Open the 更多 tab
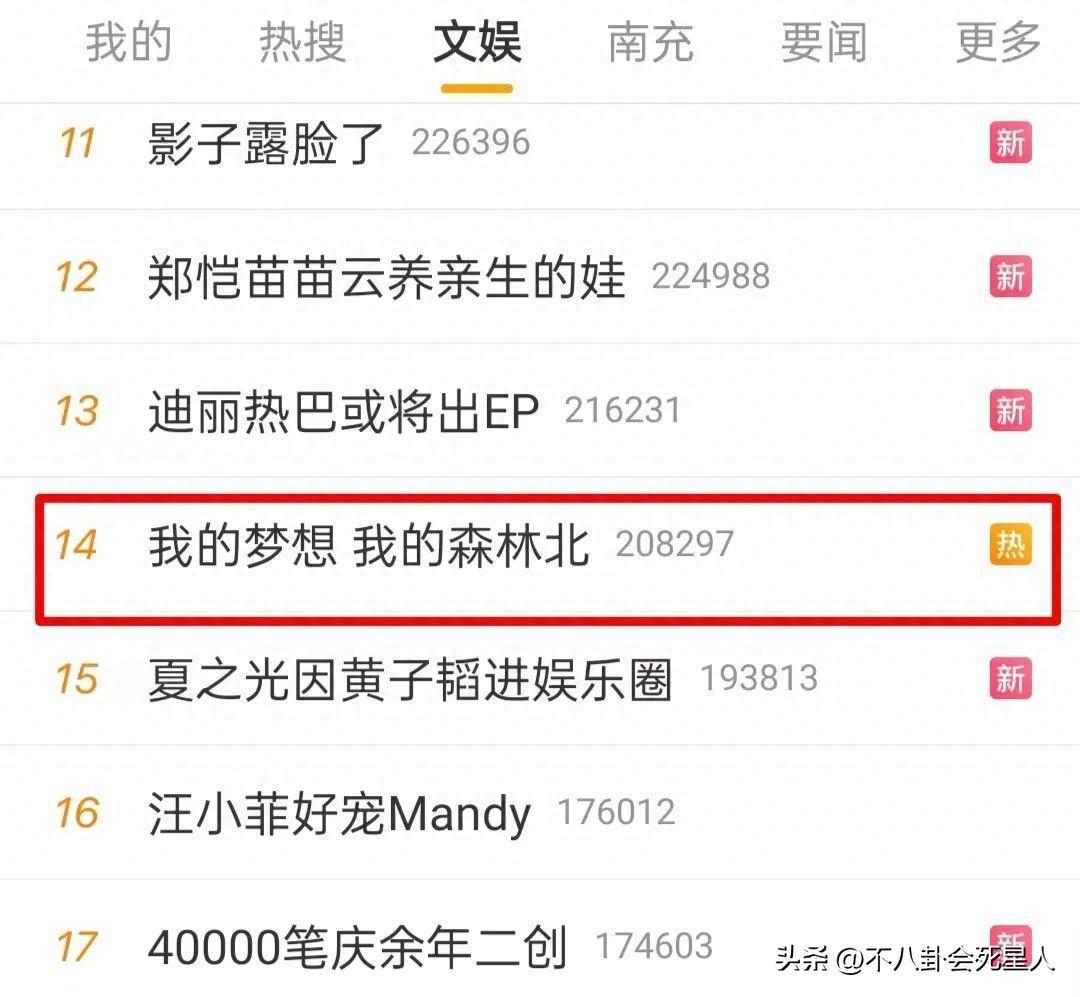Viewport: 1080px width, 997px height. 998,43
